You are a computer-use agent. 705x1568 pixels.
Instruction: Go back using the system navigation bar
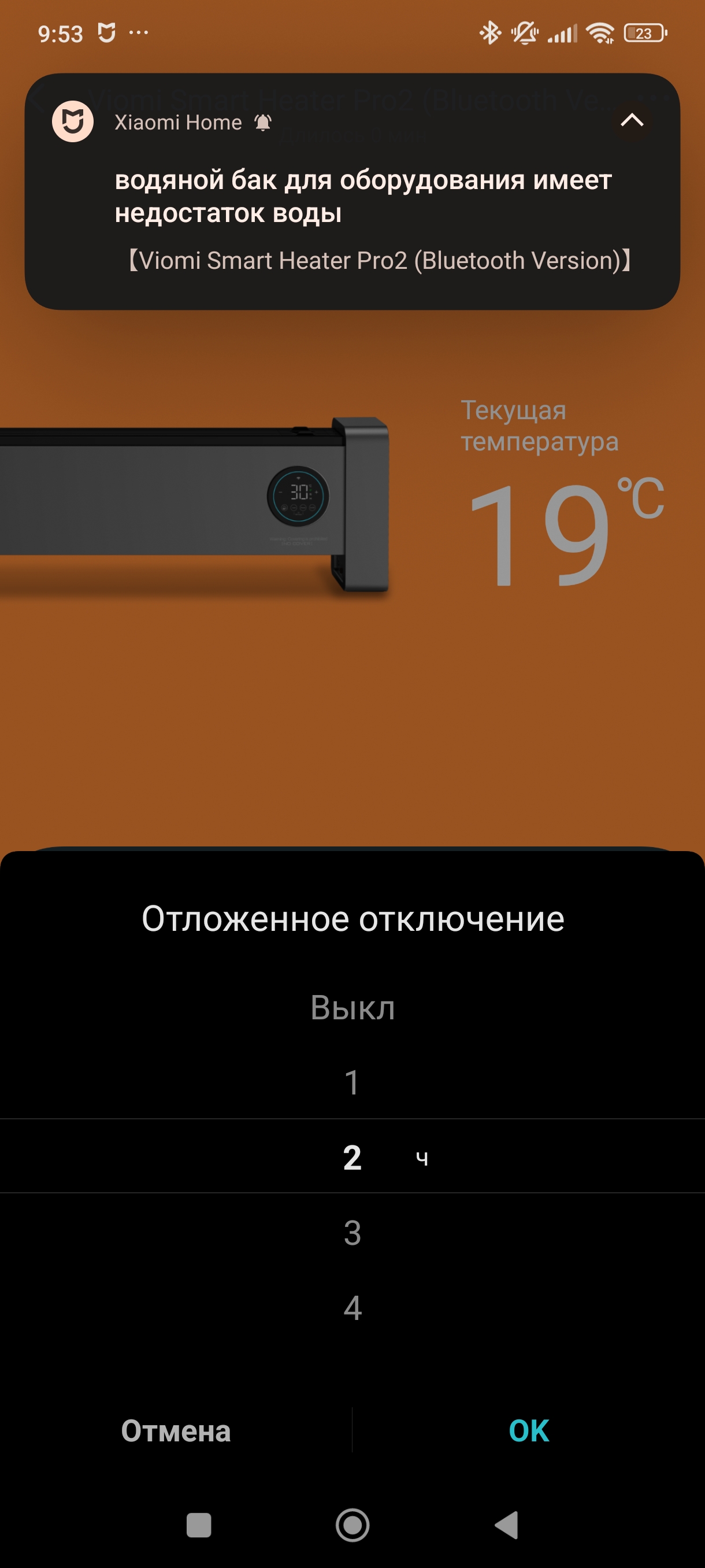[x=506, y=1525]
